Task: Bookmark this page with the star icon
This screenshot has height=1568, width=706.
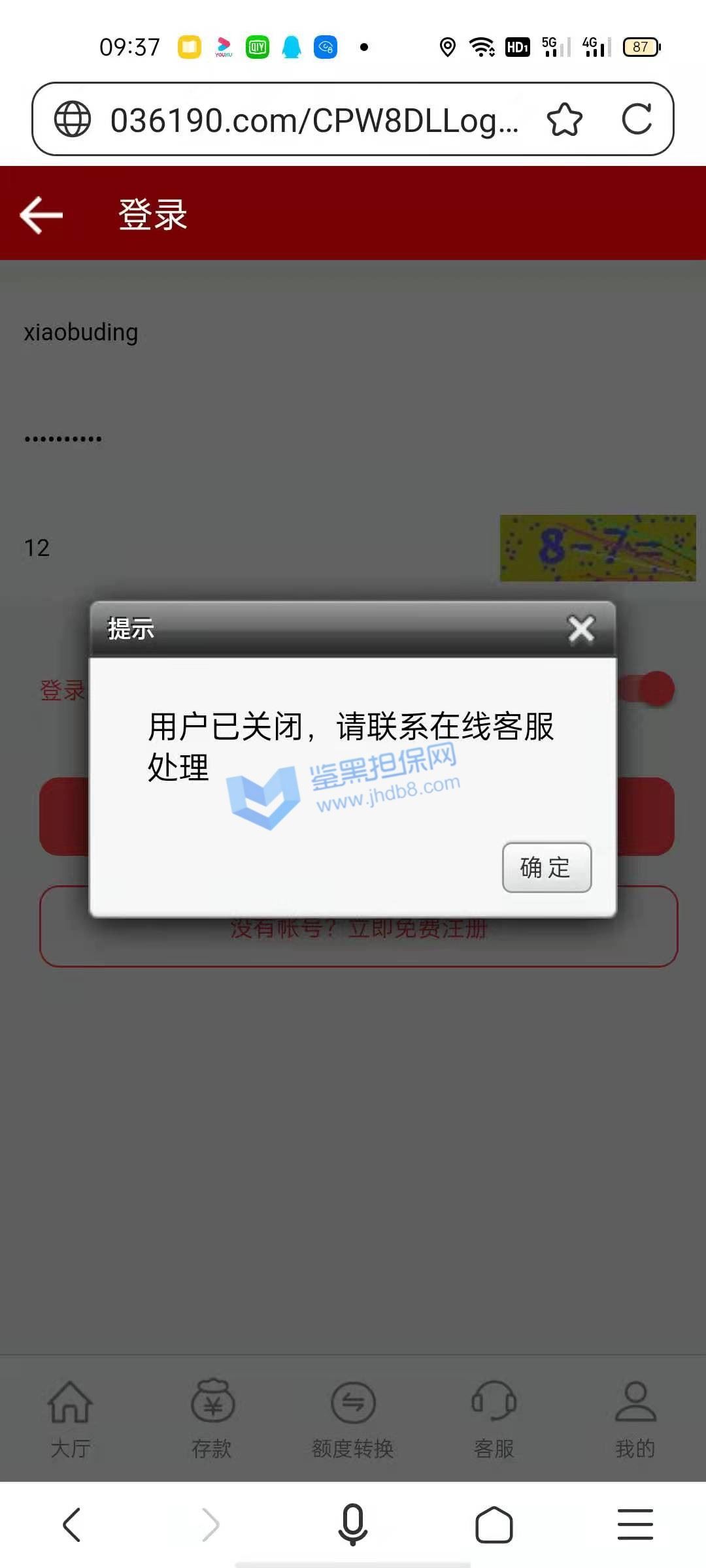Action: (564, 120)
